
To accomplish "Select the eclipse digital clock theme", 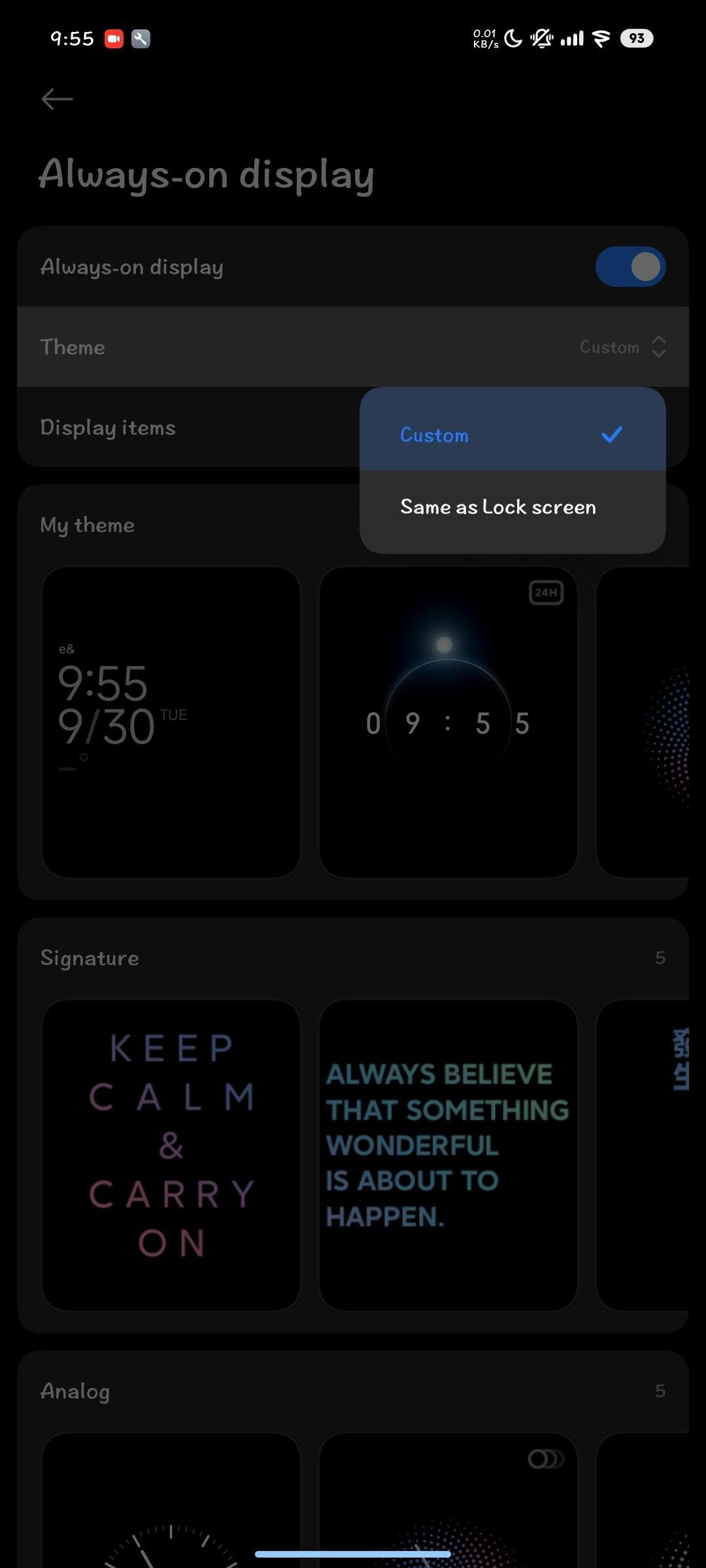I will (x=448, y=722).
